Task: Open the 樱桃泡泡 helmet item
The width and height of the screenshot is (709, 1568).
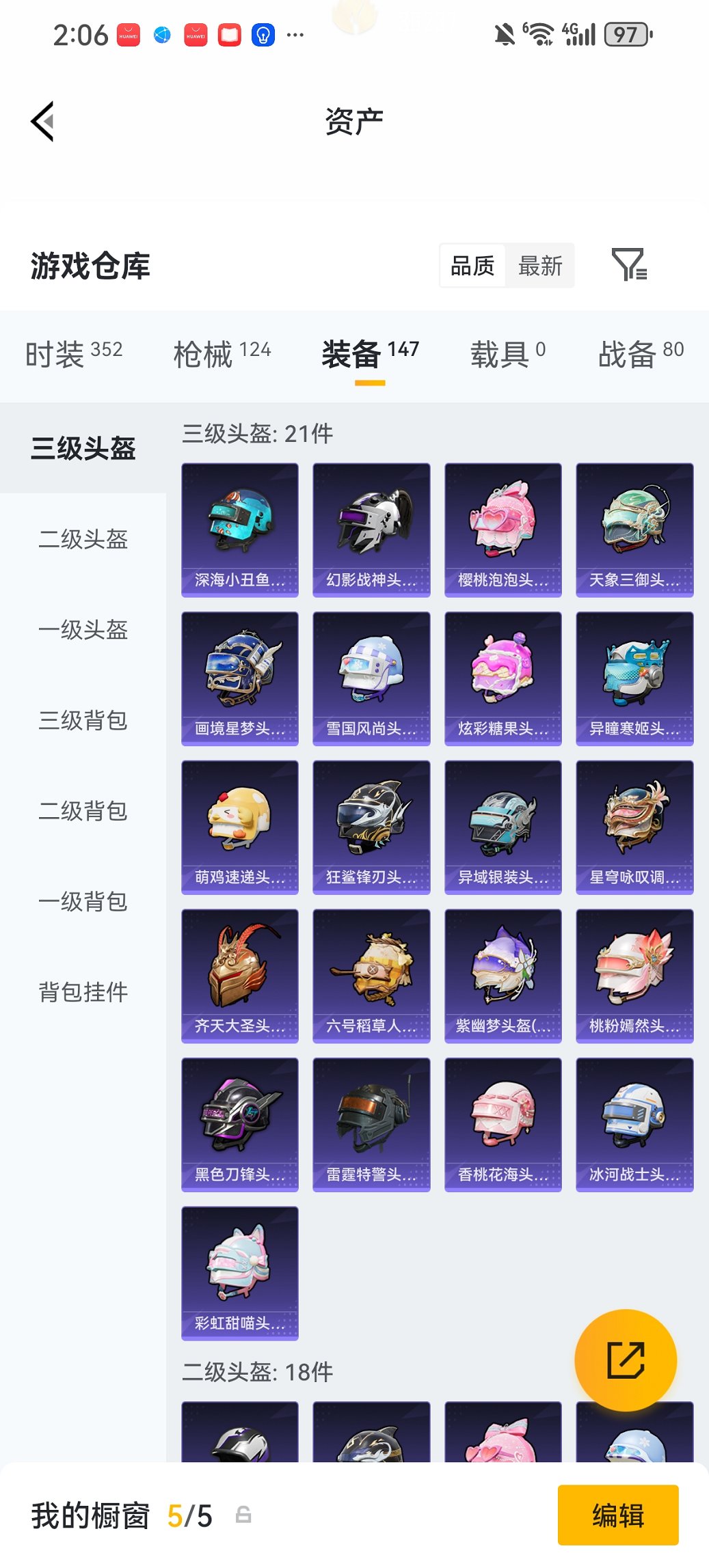Action: click(503, 530)
